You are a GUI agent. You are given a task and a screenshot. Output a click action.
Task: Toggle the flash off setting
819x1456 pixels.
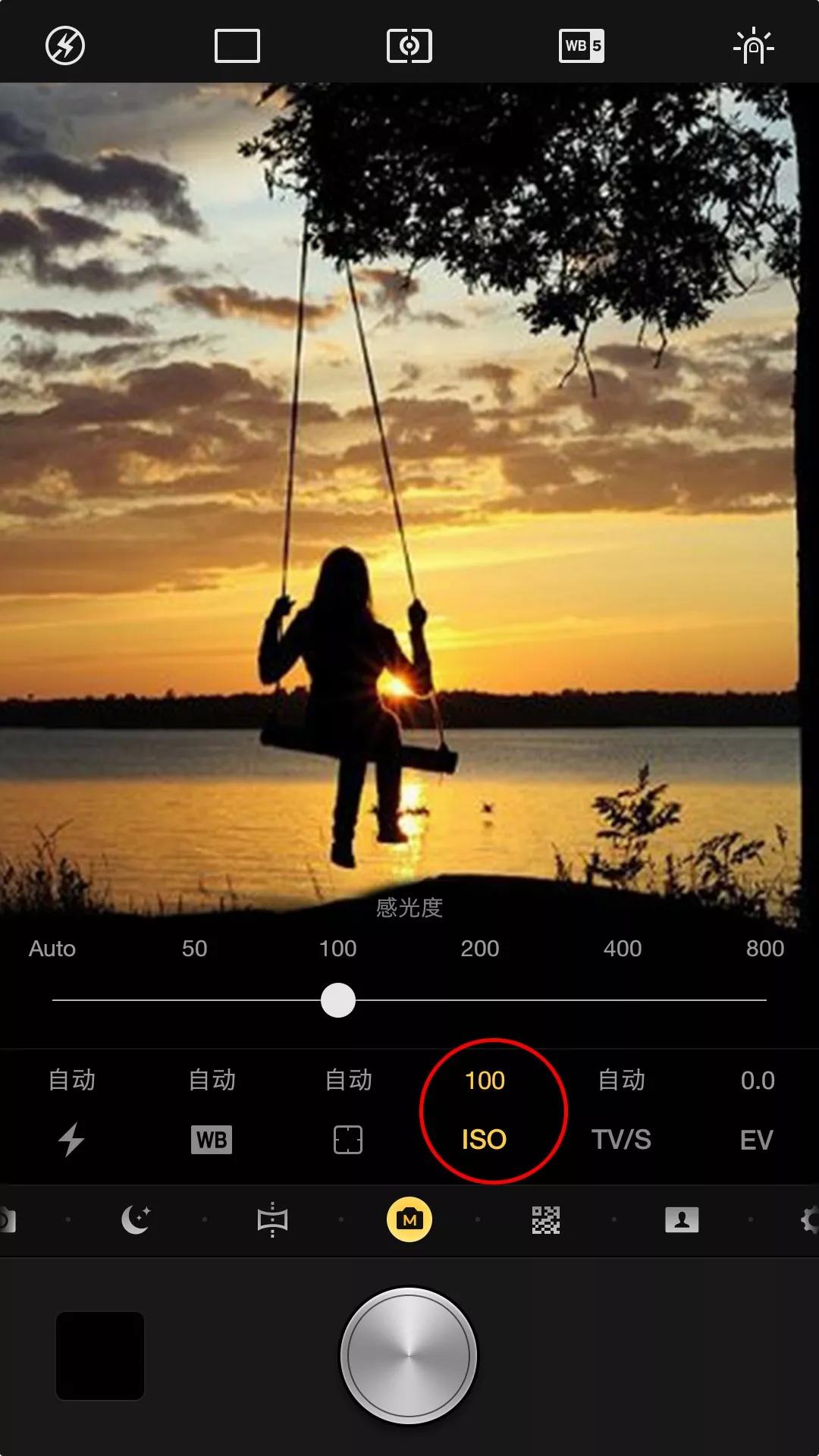65,45
